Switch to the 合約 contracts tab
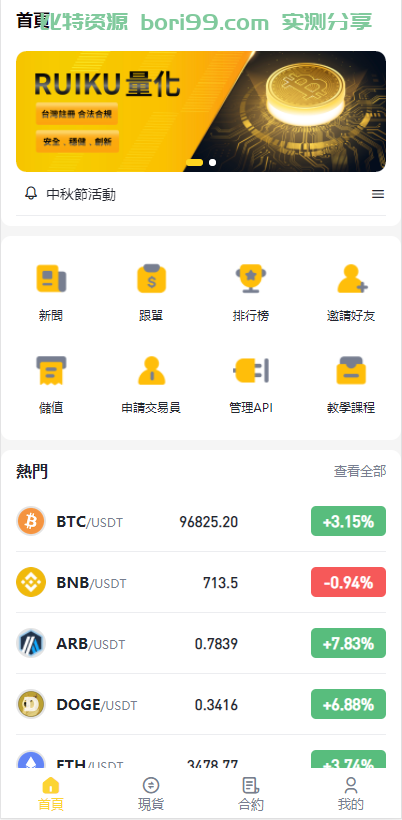This screenshot has width=402, height=820. [251, 793]
